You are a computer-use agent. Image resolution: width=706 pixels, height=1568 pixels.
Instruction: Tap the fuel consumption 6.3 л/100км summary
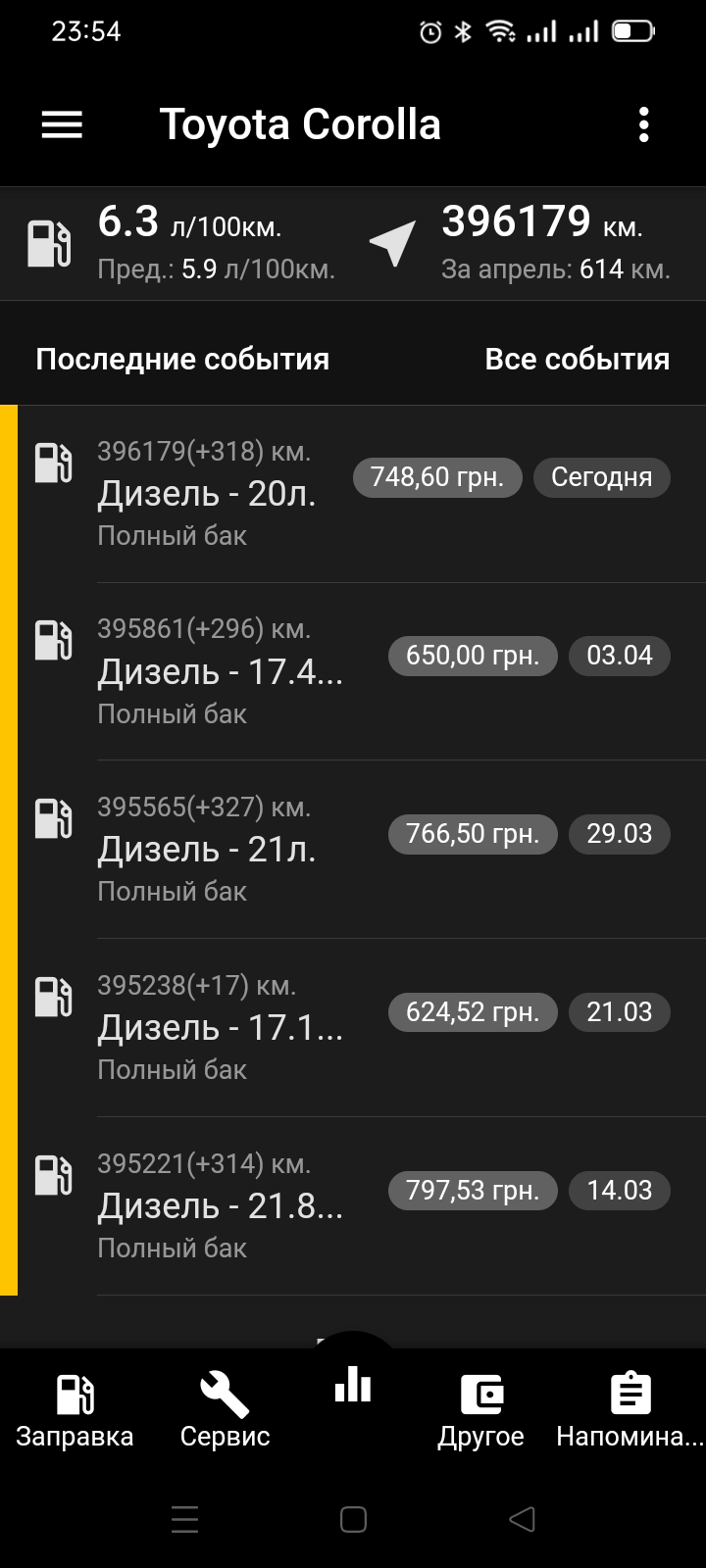click(181, 243)
